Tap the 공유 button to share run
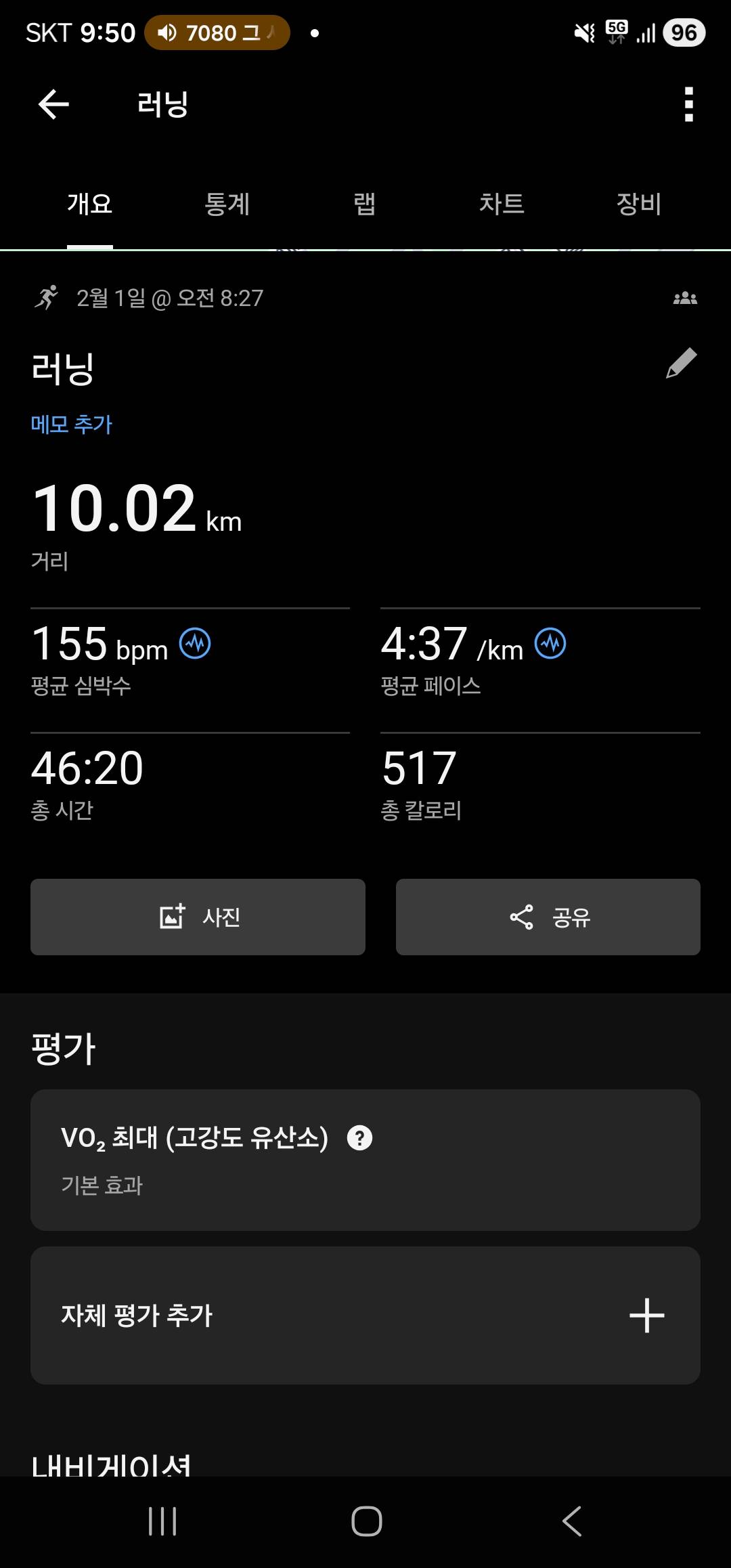The image size is (731, 1568). pos(548,917)
